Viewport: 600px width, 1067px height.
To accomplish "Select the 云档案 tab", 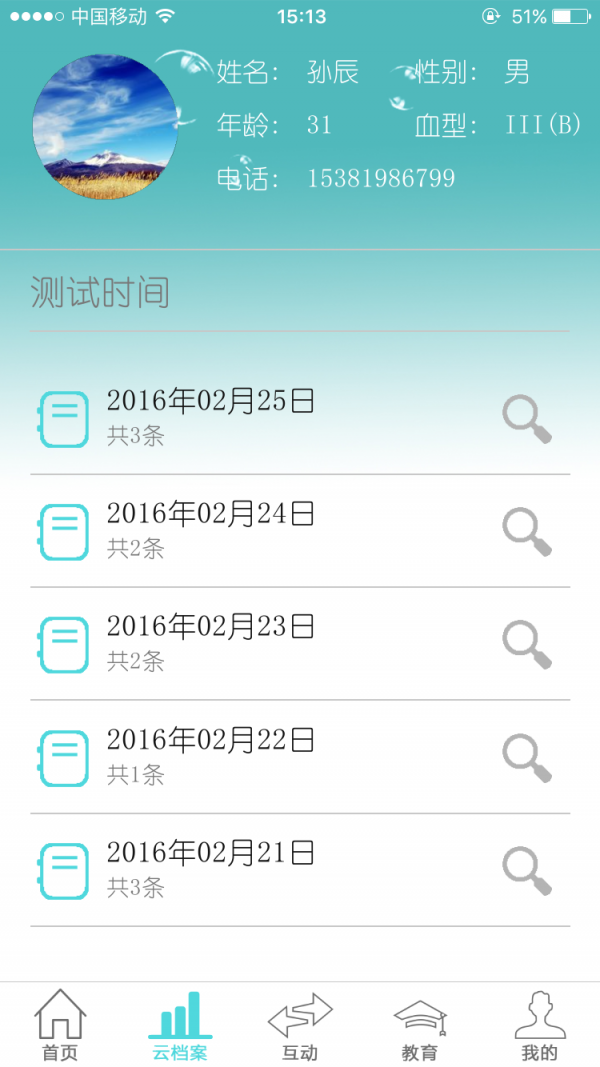I will [180, 1025].
